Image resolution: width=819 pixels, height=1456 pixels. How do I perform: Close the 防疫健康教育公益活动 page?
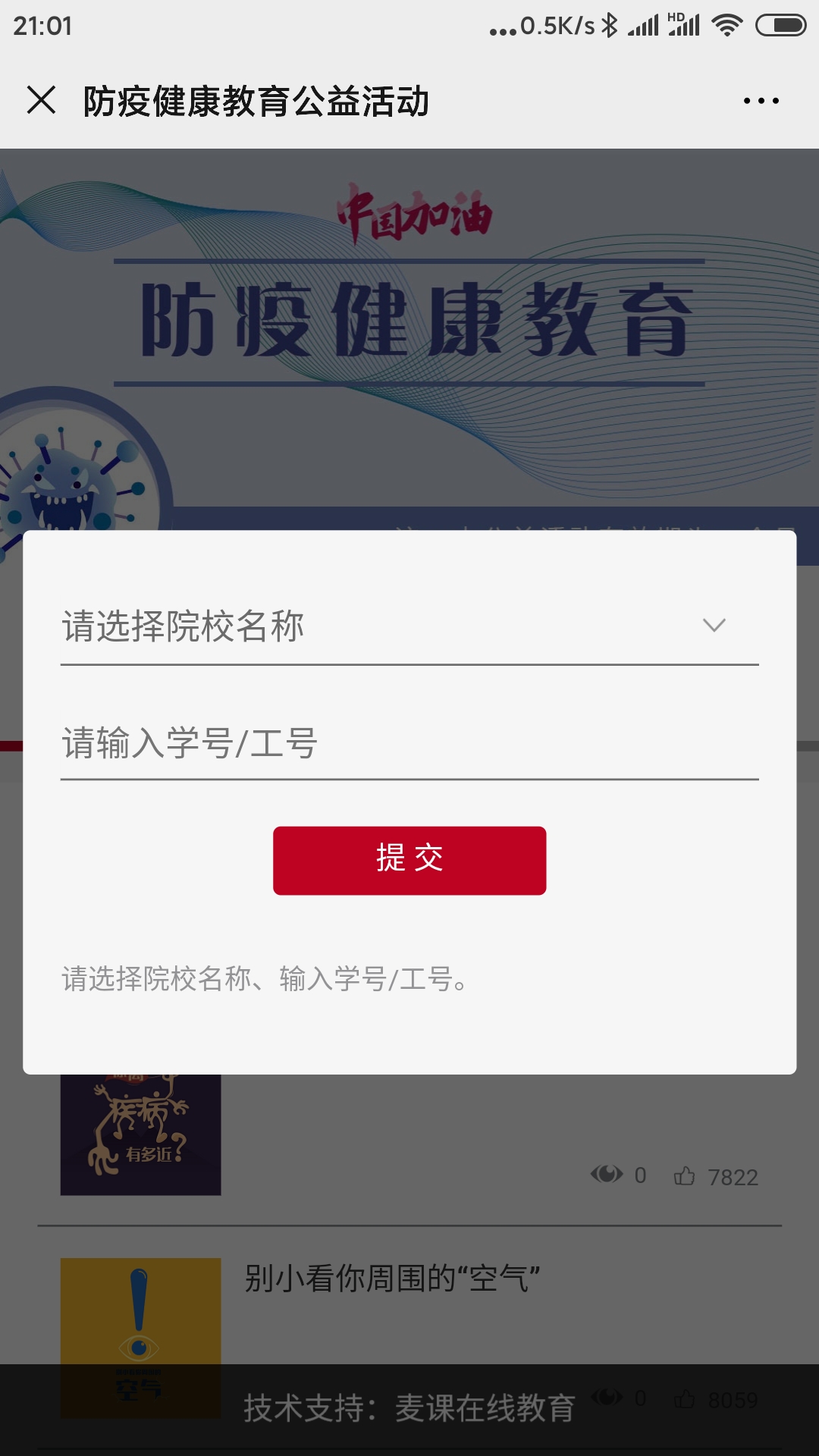click(x=41, y=100)
